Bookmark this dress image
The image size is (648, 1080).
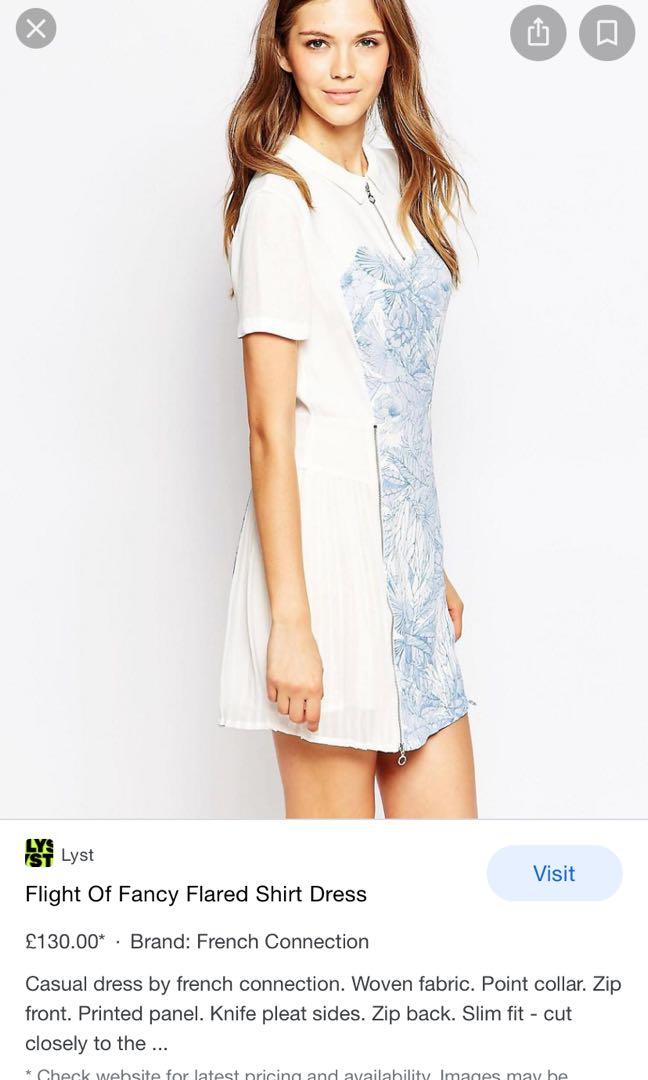tap(607, 33)
